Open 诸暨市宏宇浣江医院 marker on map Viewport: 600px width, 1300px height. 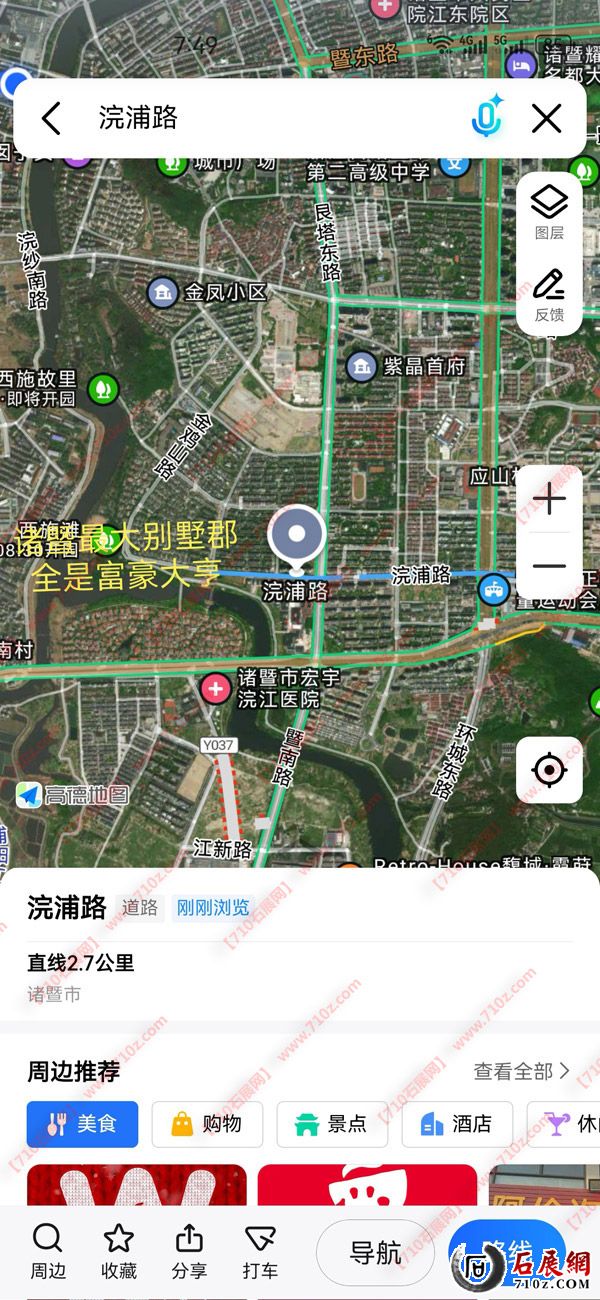(216, 688)
